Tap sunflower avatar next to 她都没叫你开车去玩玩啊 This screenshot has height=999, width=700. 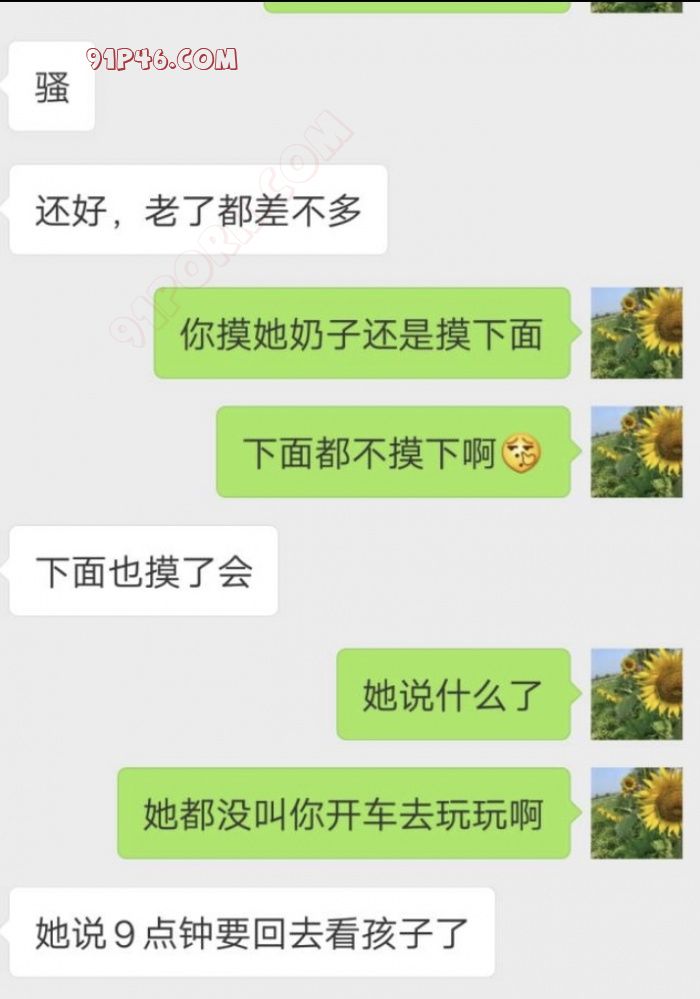[636, 812]
